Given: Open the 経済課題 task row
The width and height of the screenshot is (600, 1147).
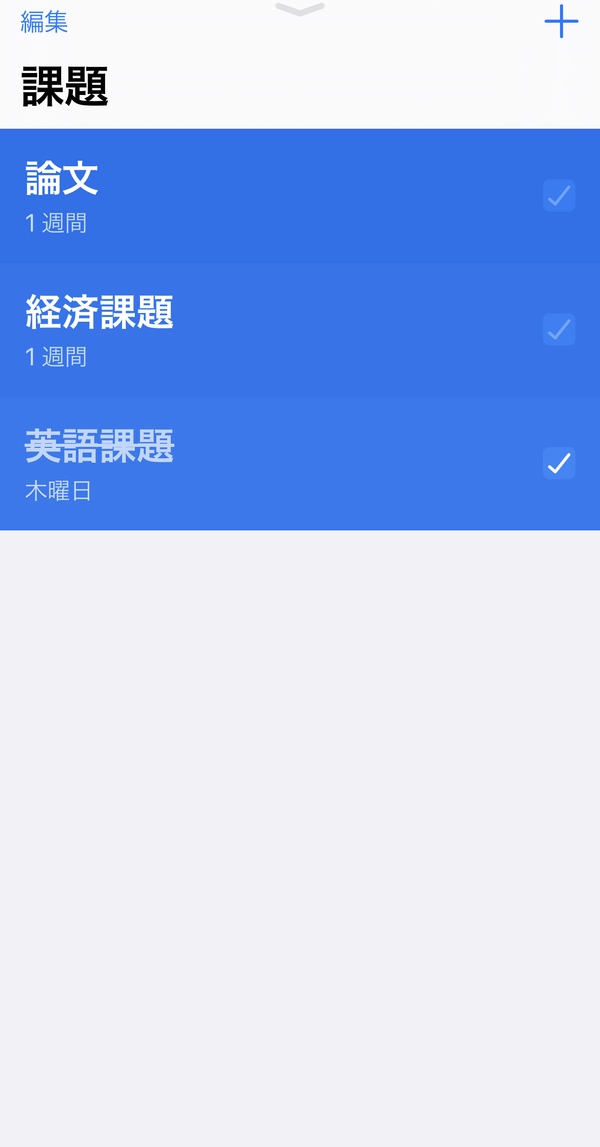Looking at the screenshot, I should coord(300,330).
